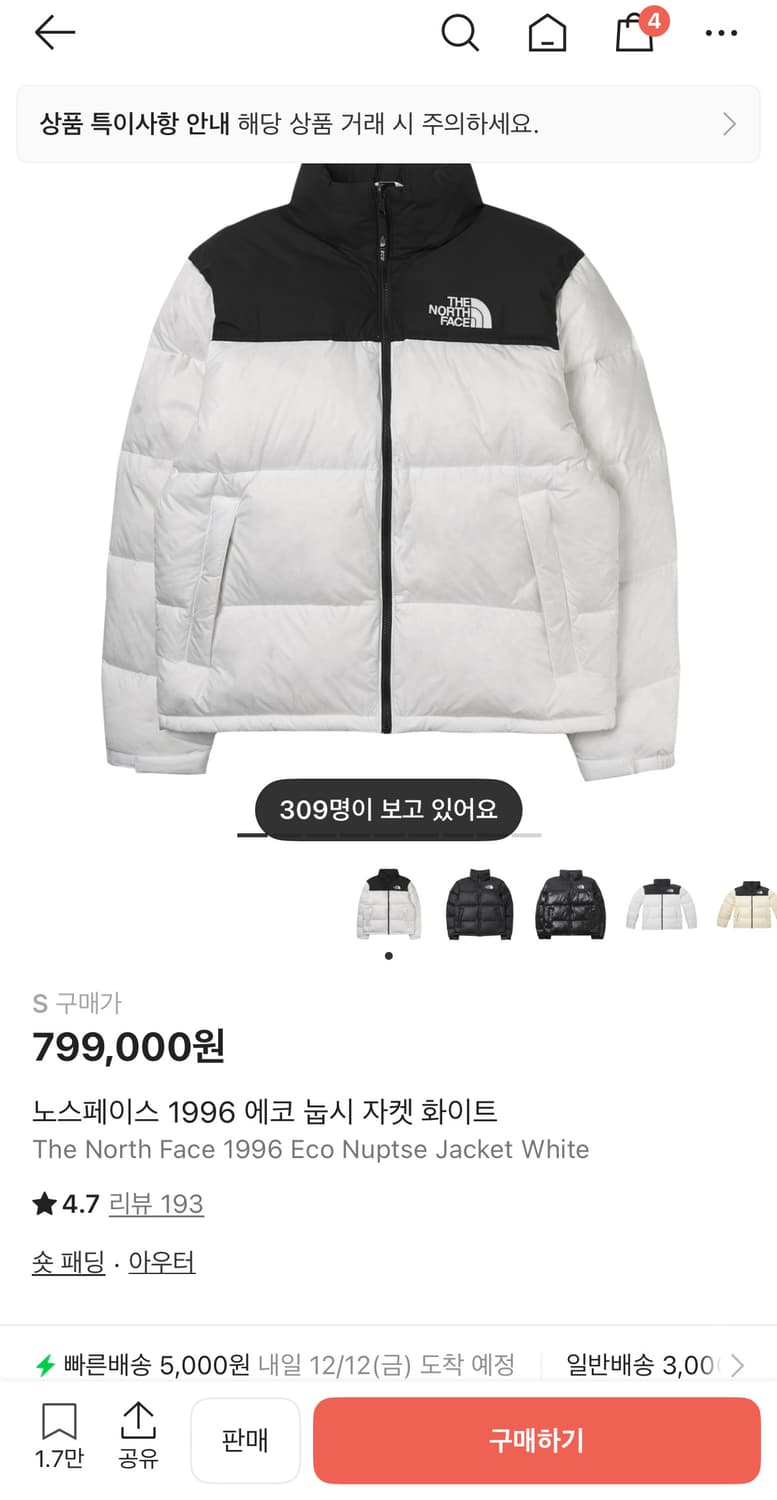Open the shopping bag with 4 items
This screenshot has width=777, height=1500.
click(x=634, y=32)
